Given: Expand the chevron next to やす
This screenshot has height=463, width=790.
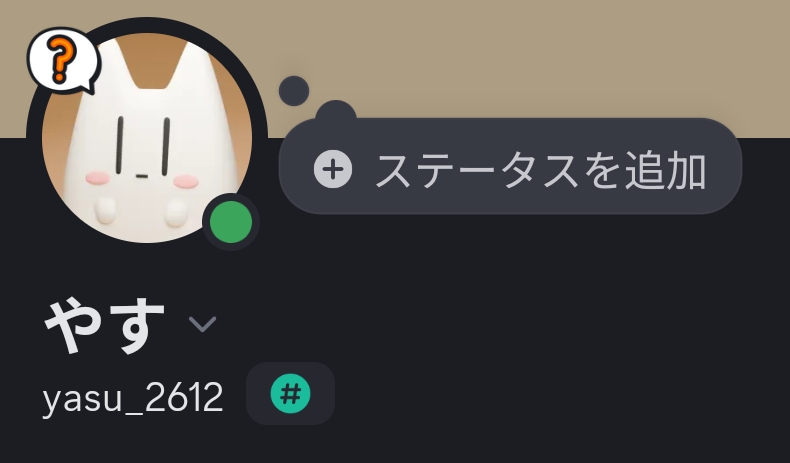Looking at the screenshot, I should point(202,324).
